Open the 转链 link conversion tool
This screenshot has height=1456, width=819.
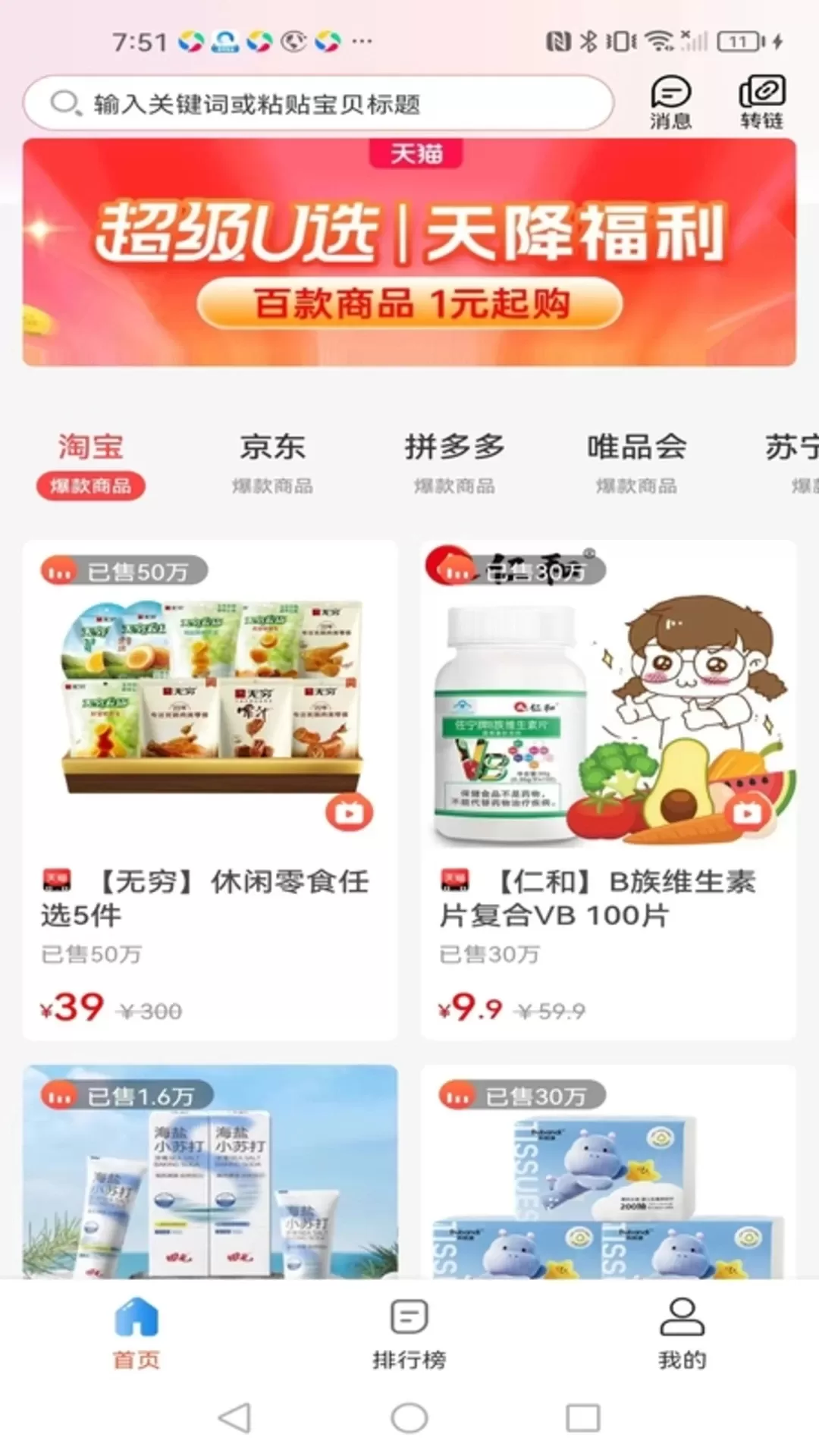pos(761,103)
